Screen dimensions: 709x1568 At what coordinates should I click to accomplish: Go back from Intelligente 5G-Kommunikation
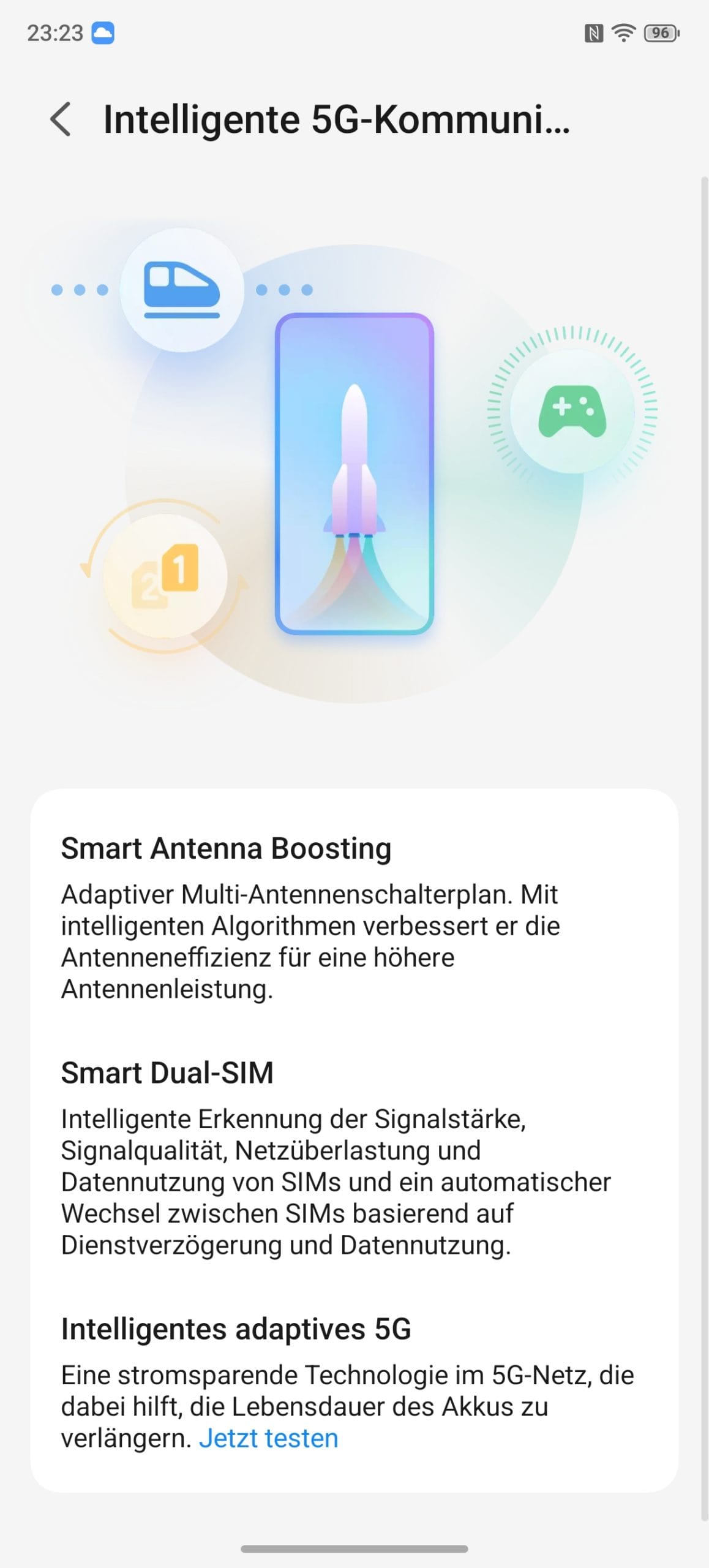61,119
